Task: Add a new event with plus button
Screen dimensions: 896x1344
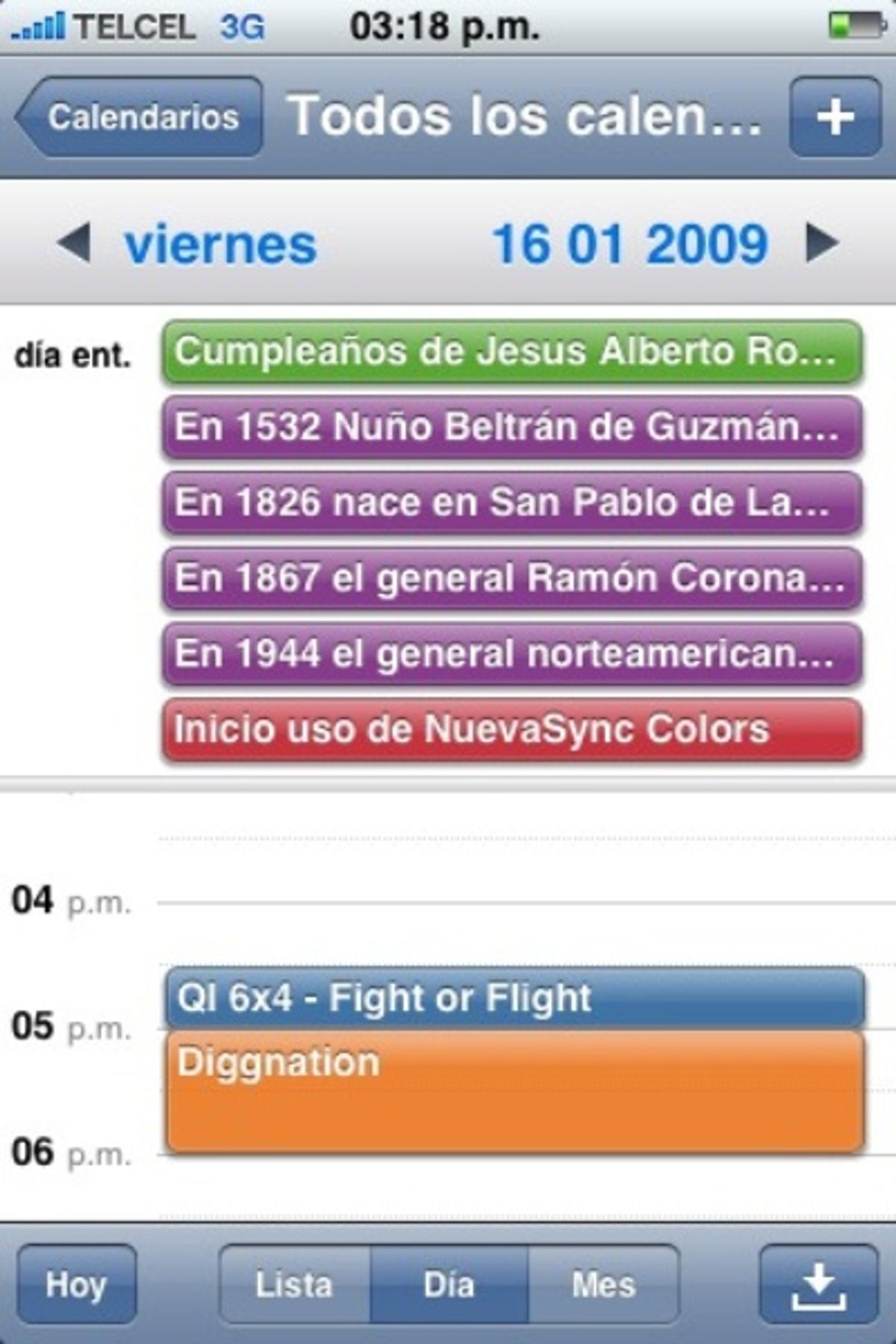Action: coord(835,117)
